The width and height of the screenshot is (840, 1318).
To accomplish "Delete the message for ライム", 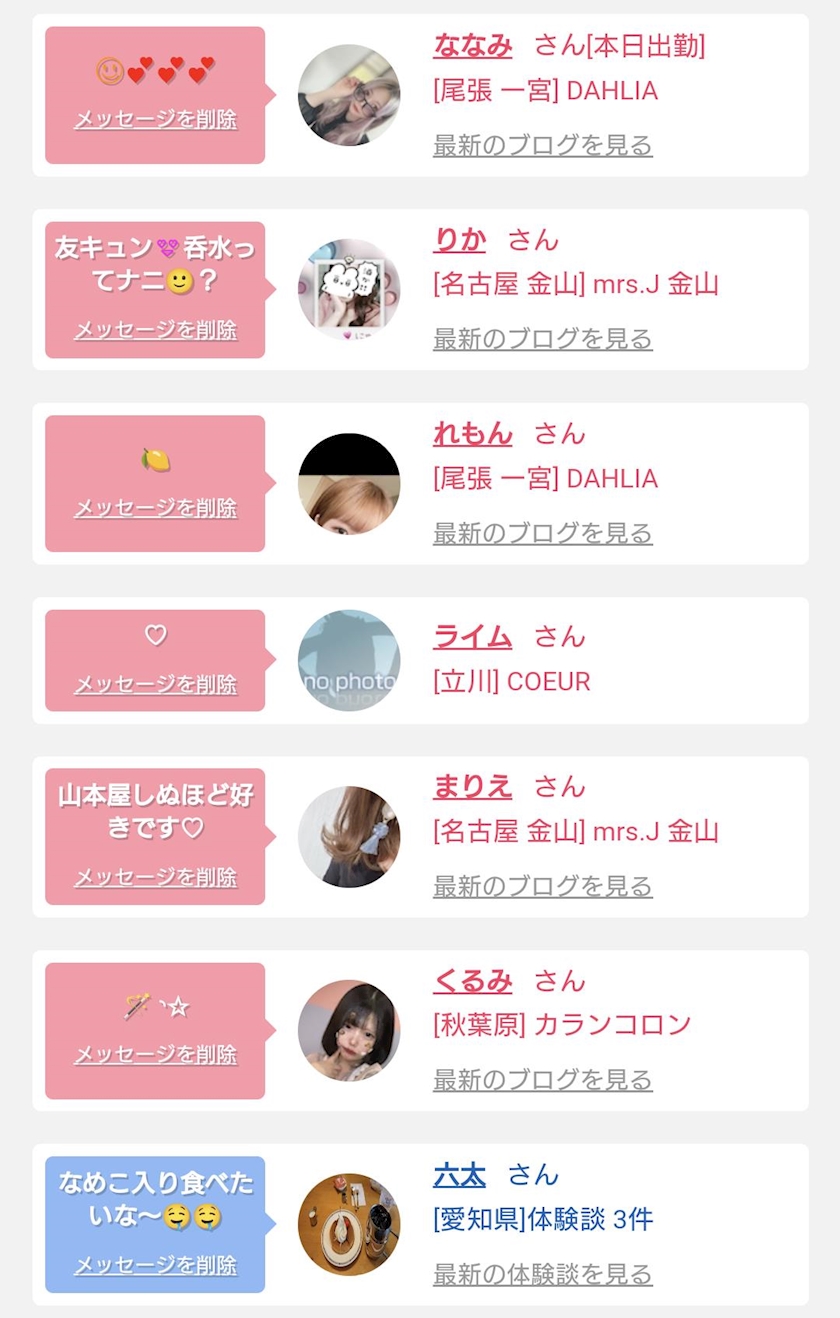I will click(155, 685).
